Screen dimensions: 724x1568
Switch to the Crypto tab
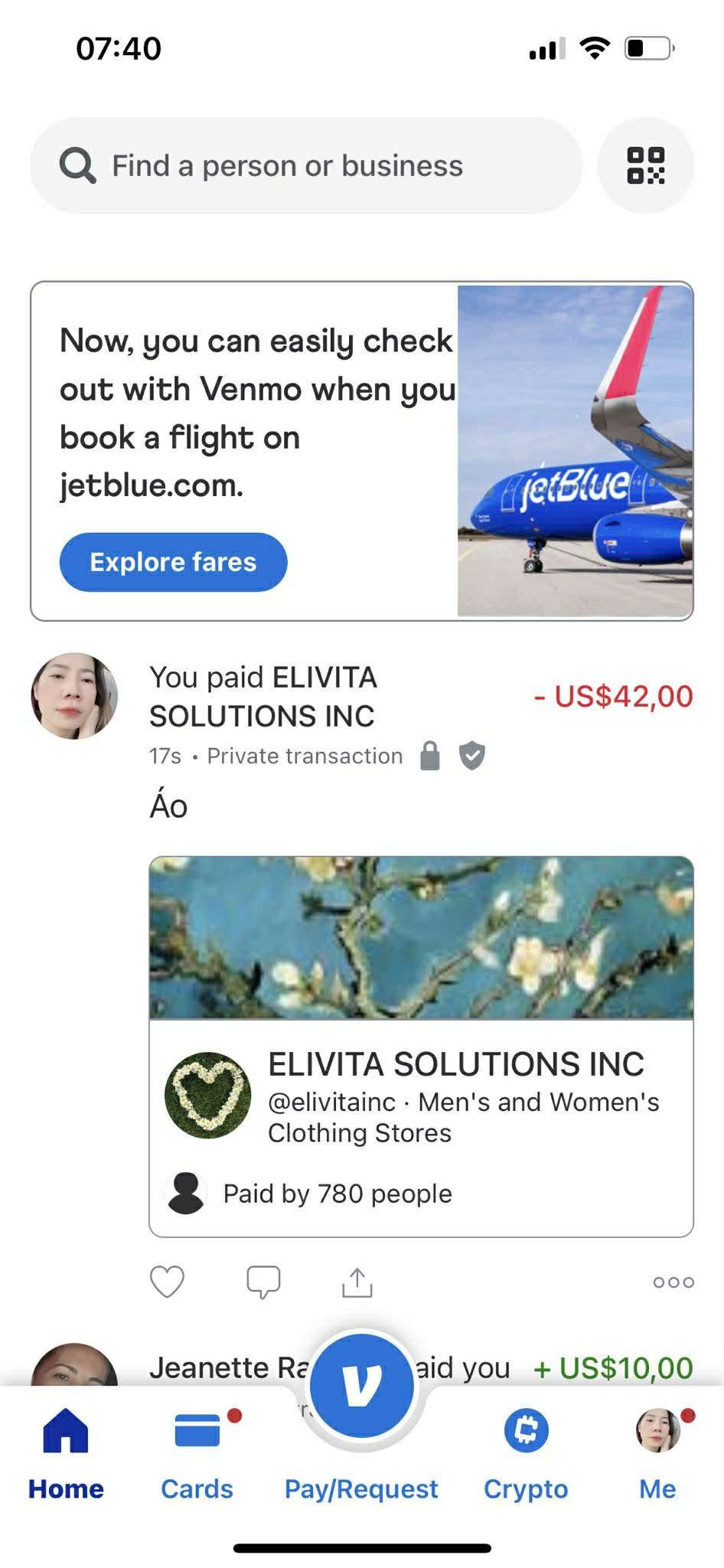click(x=526, y=1449)
